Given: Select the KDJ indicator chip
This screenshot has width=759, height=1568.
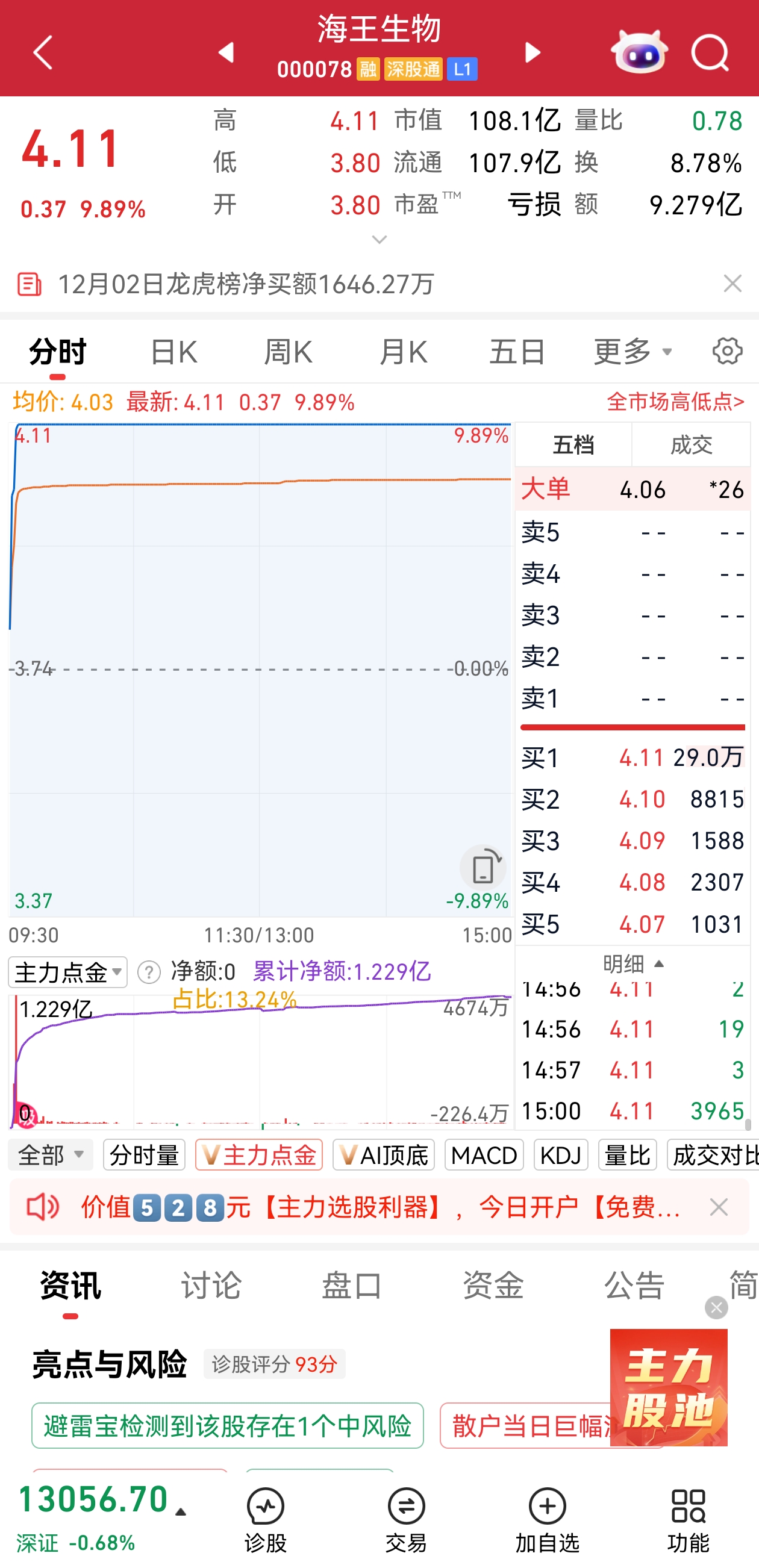Looking at the screenshot, I should 560,1155.
